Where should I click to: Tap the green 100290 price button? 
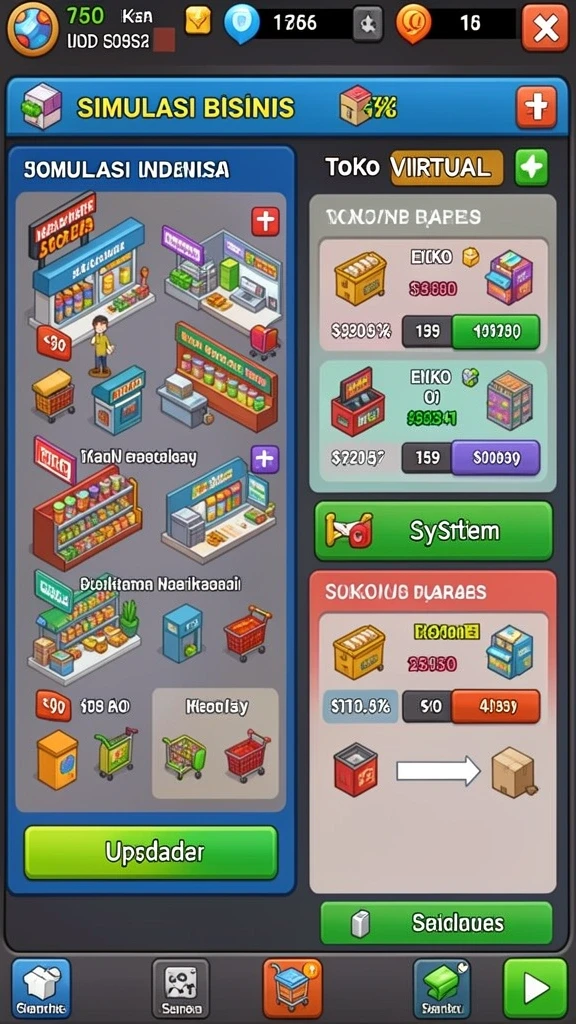496,332
